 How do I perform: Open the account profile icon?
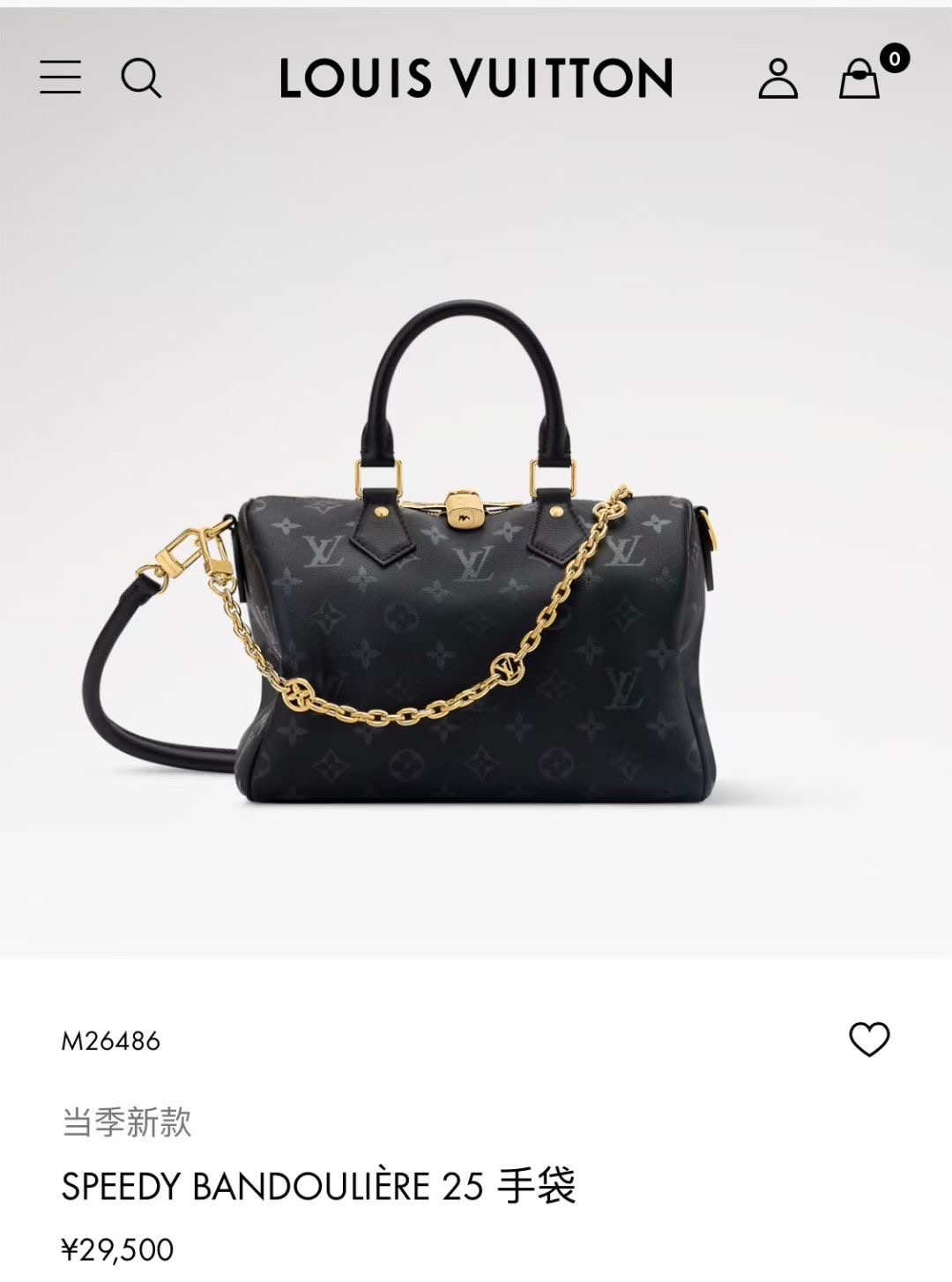coord(777,78)
